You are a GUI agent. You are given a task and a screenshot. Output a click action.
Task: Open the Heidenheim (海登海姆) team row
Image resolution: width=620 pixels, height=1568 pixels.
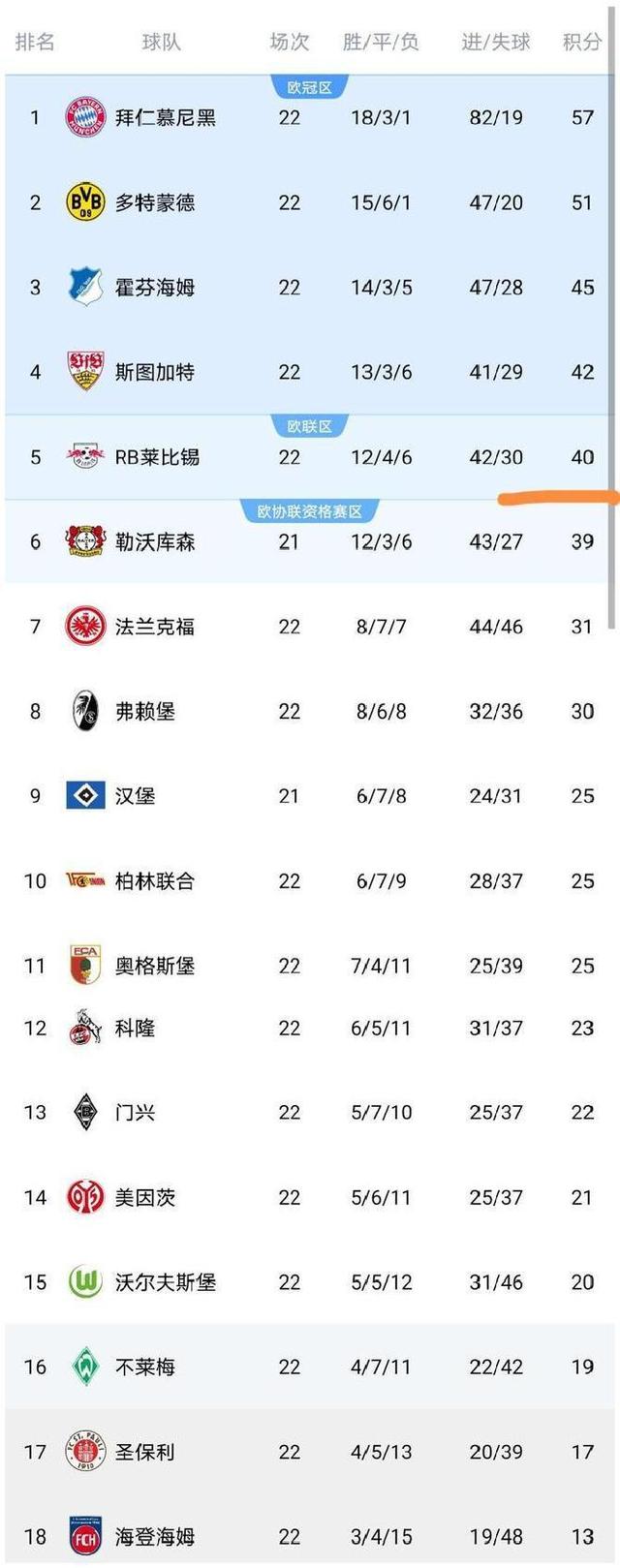pos(155,1536)
